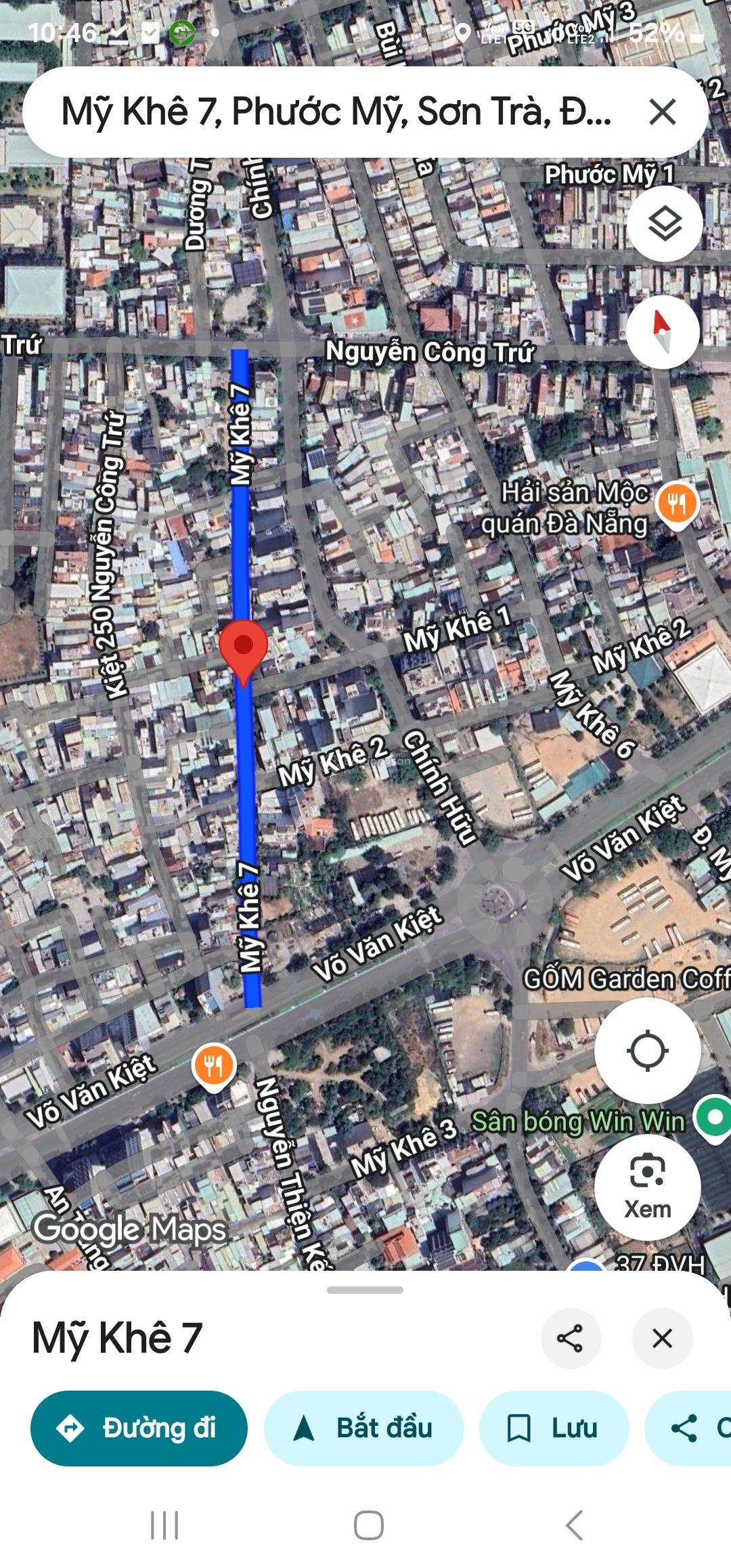Save this place with Lưu
731x1568 pixels.
point(554,1428)
